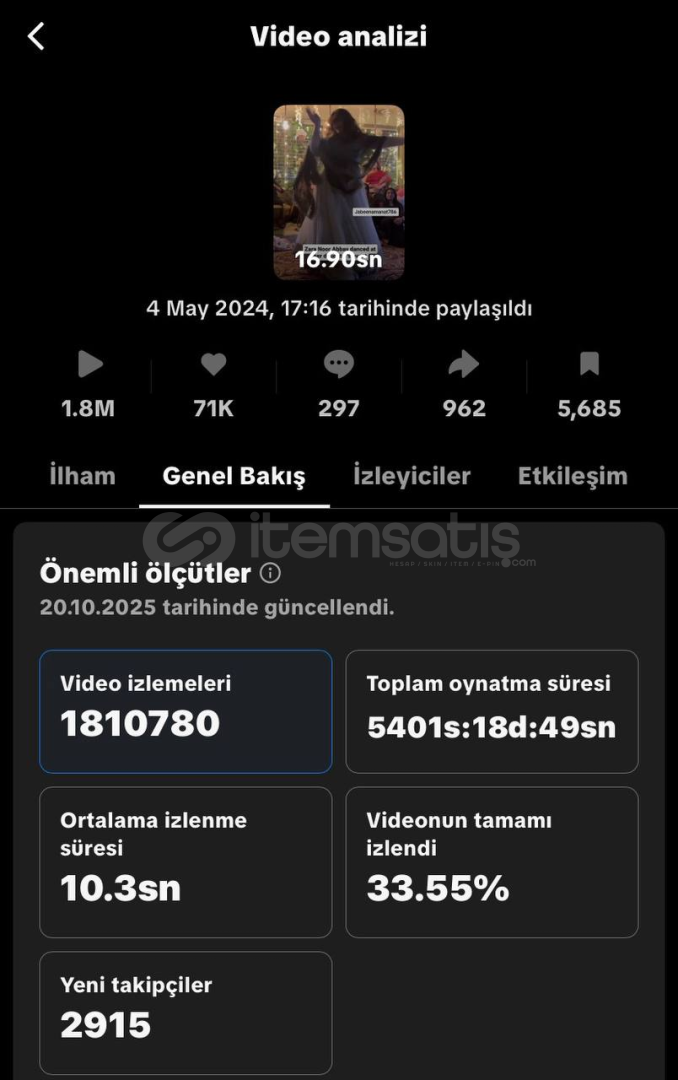Select the Video izlemeleri metric card
Image resolution: width=678 pixels, height=1080 pixels.
[186, 711]
